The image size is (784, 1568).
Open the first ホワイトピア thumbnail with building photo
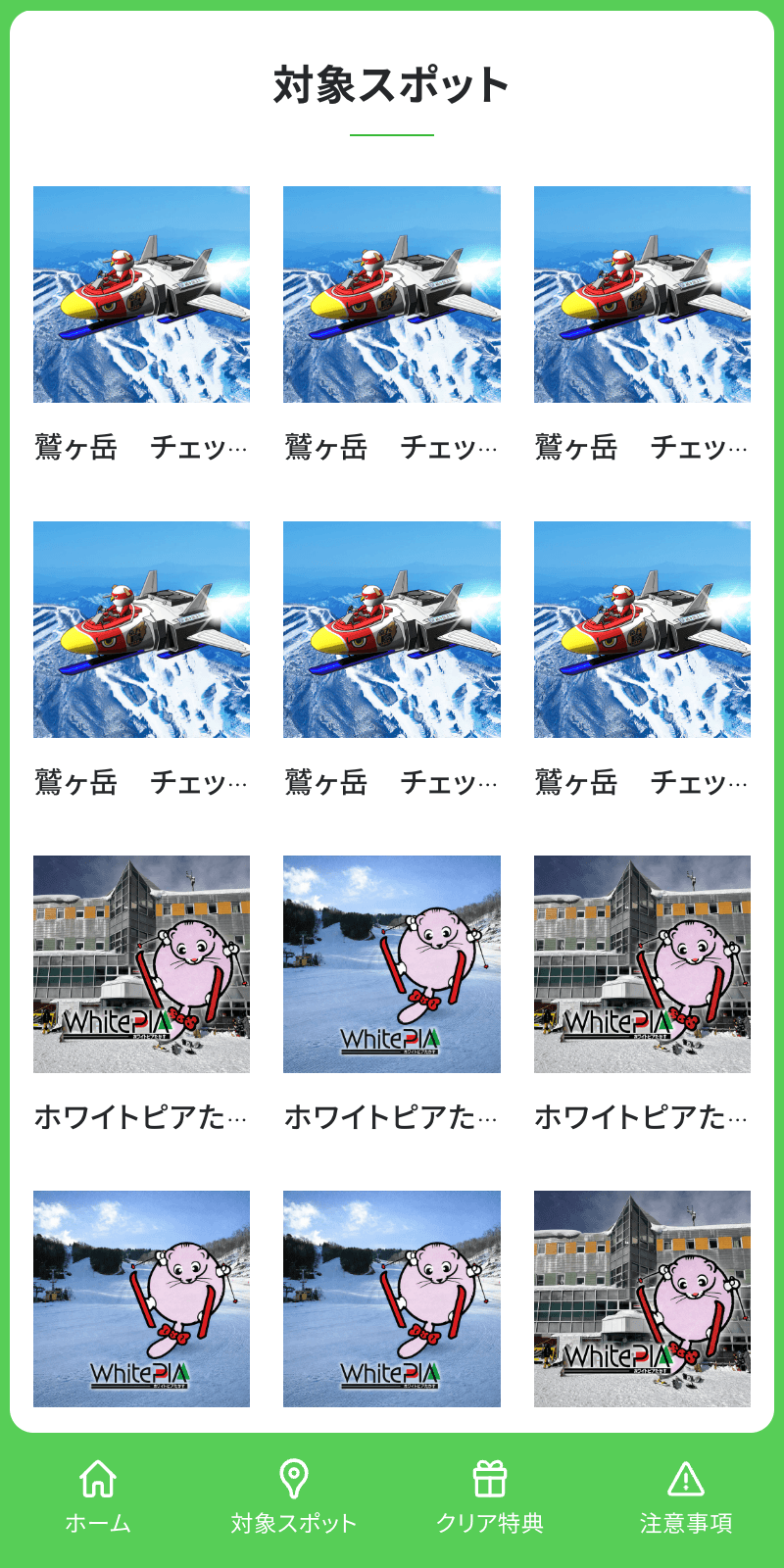142,965
